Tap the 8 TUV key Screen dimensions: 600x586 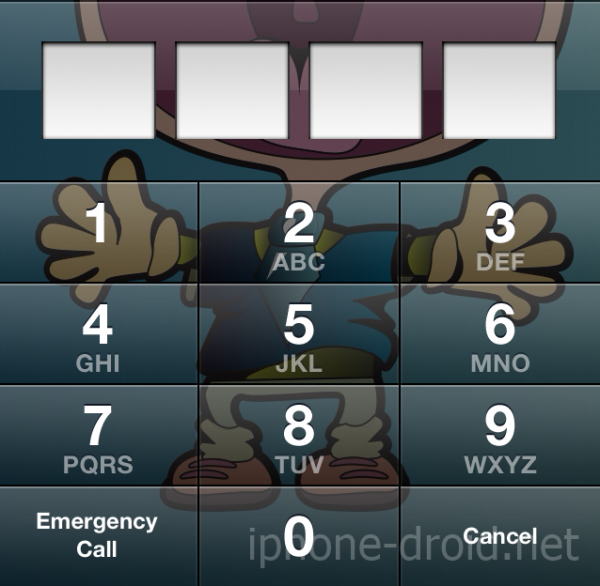299,435
